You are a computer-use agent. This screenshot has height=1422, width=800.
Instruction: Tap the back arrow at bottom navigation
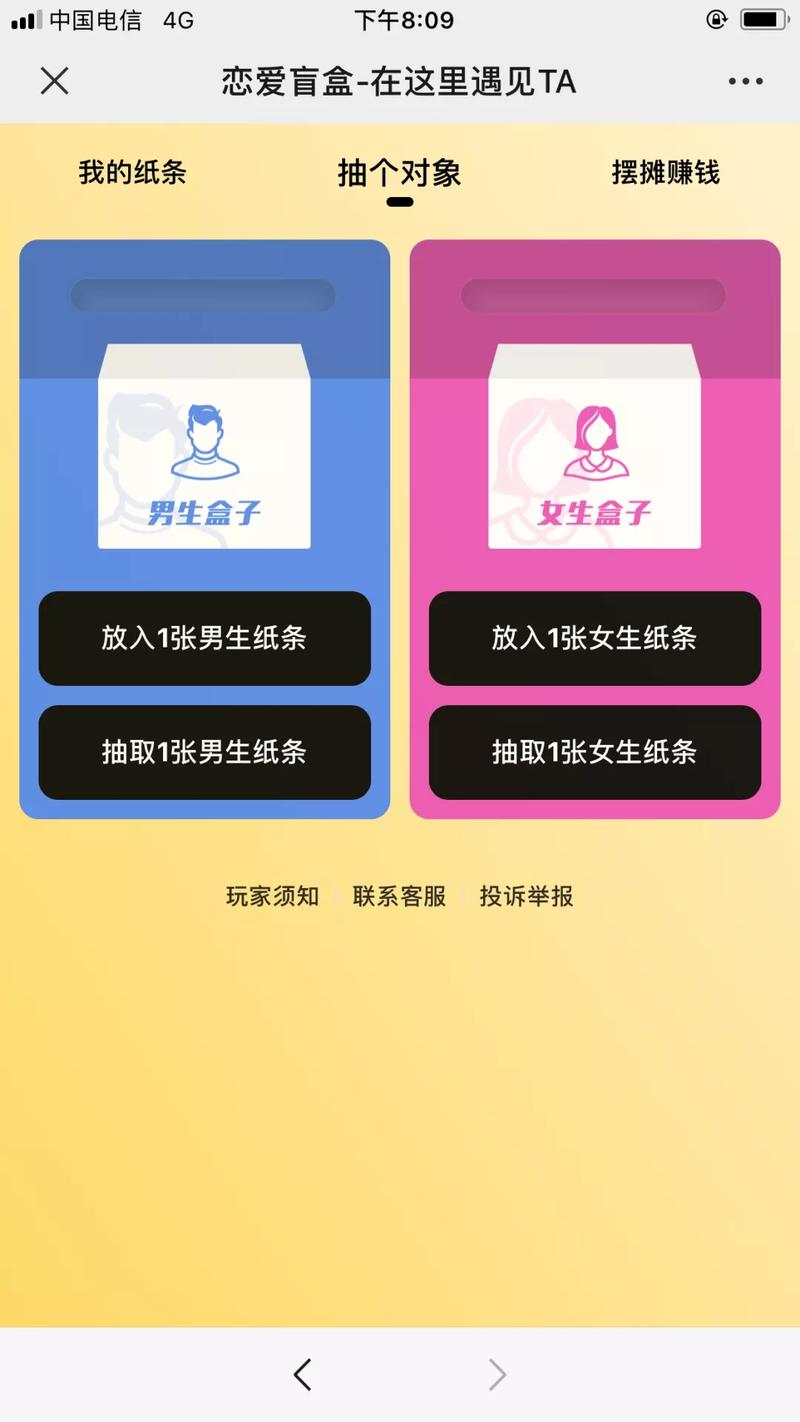[x=302, y=1374]
